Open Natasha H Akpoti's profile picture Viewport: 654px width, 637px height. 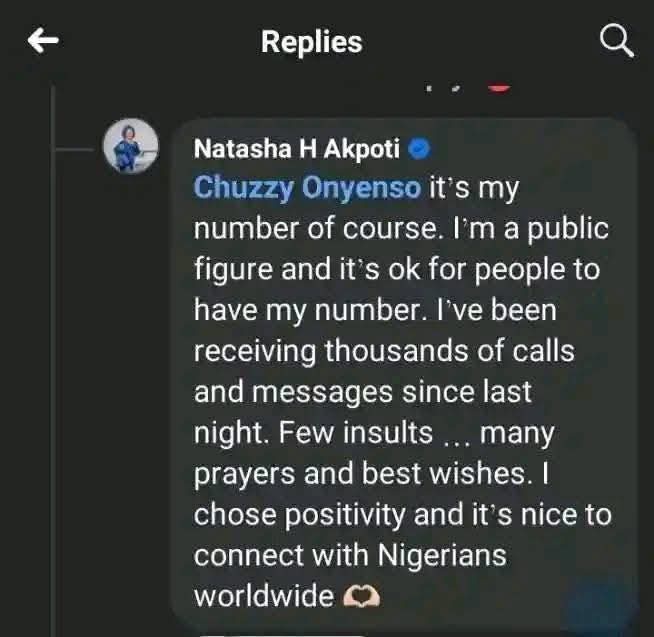tap(132, 146)
